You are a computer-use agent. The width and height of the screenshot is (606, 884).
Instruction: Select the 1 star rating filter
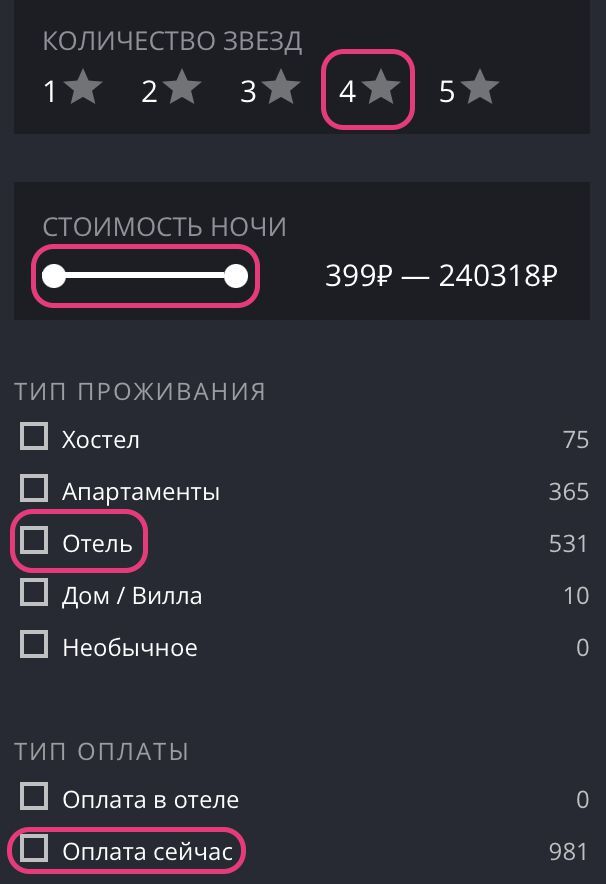tap(72, 91)
